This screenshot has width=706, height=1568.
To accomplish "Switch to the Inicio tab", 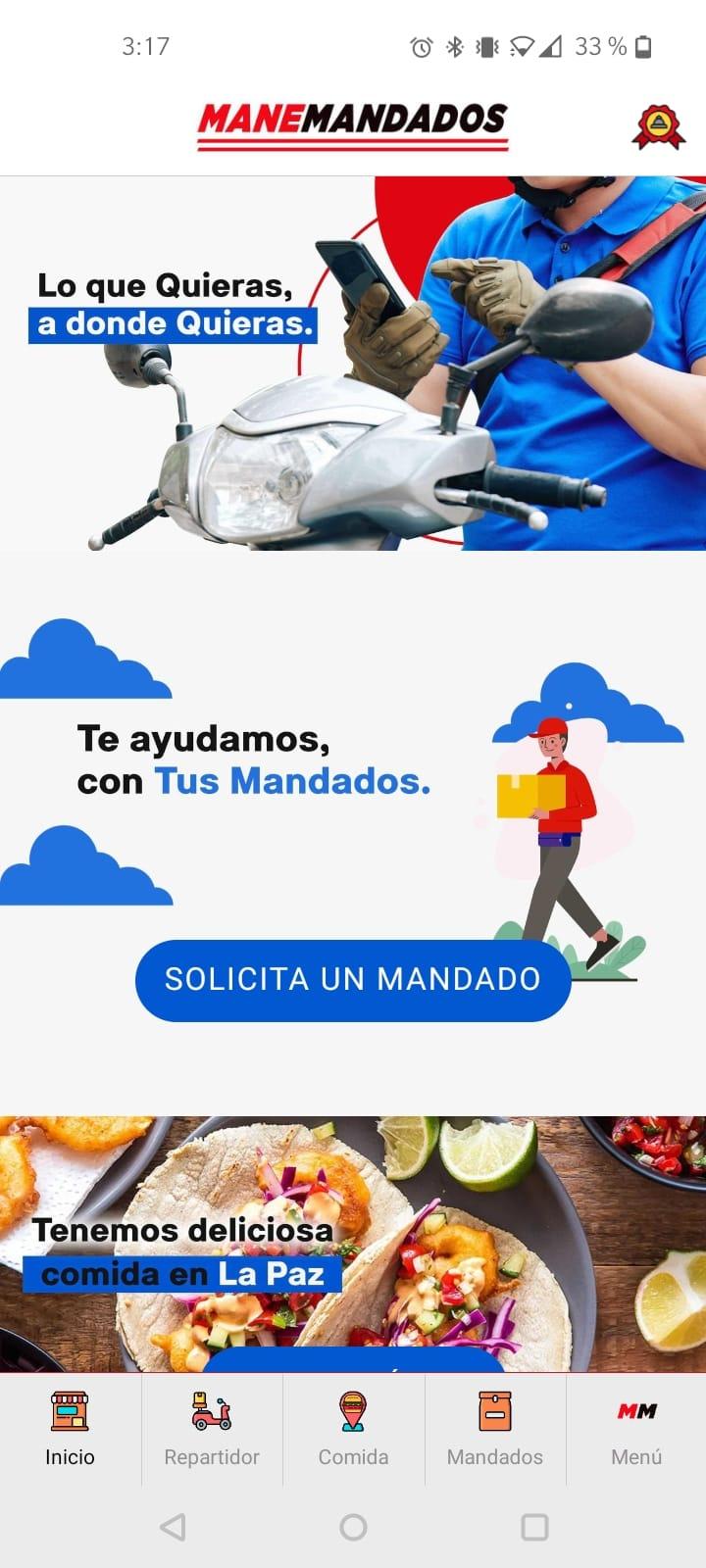I will (70, 1429).
